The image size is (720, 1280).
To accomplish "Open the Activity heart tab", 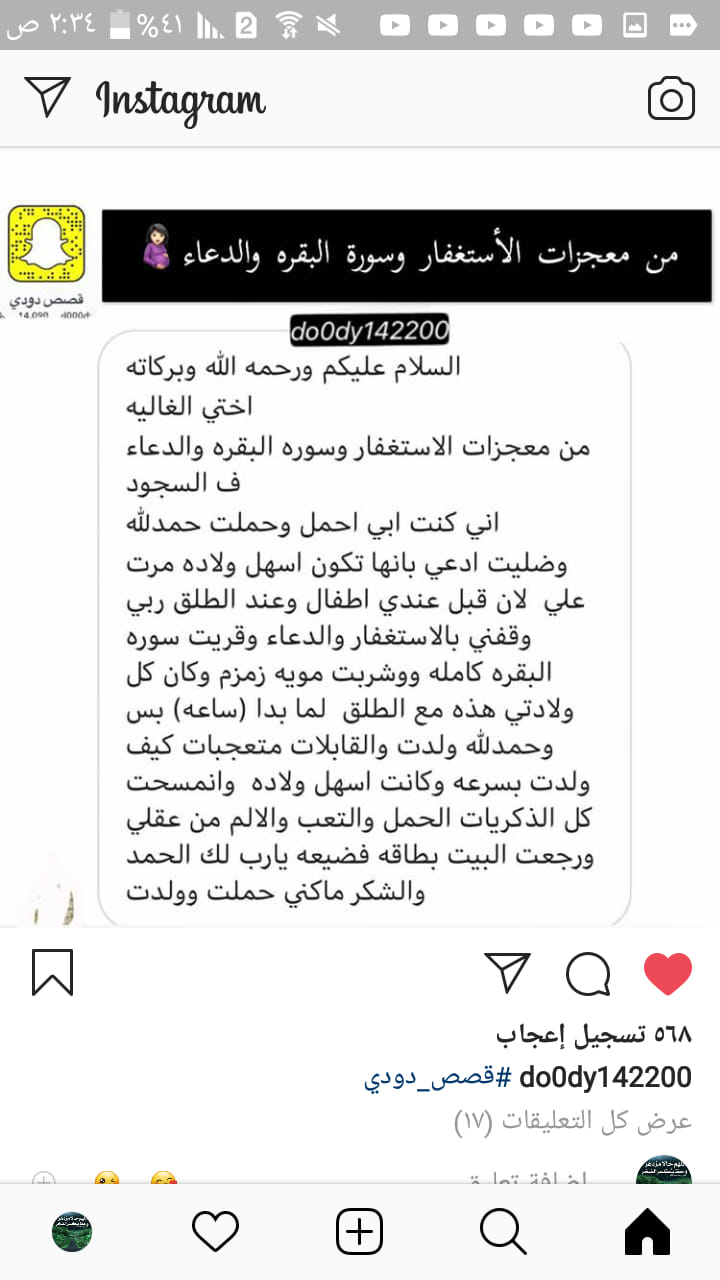I will point(215,1232).
